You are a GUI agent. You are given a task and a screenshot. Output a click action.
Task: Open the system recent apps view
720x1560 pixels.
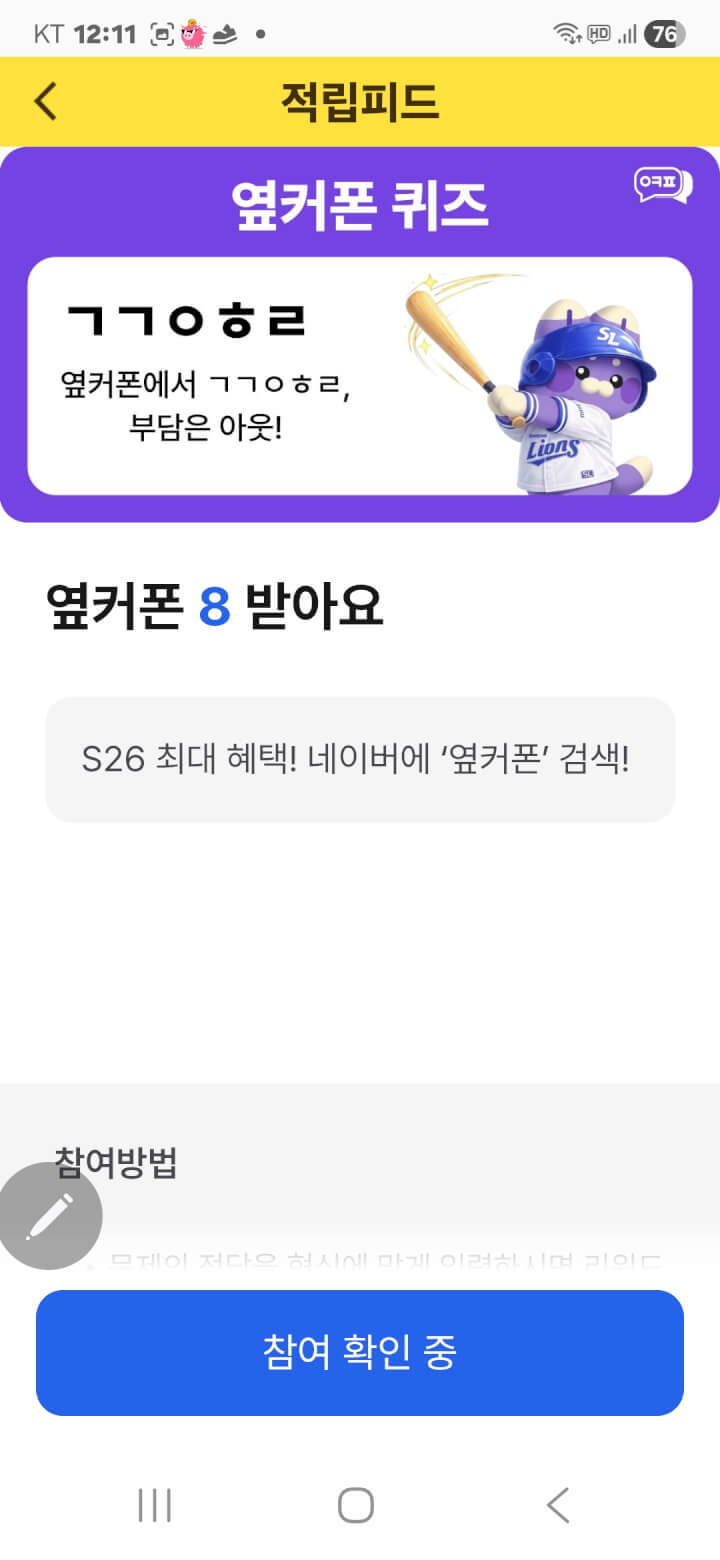[x=154, y=1504]
